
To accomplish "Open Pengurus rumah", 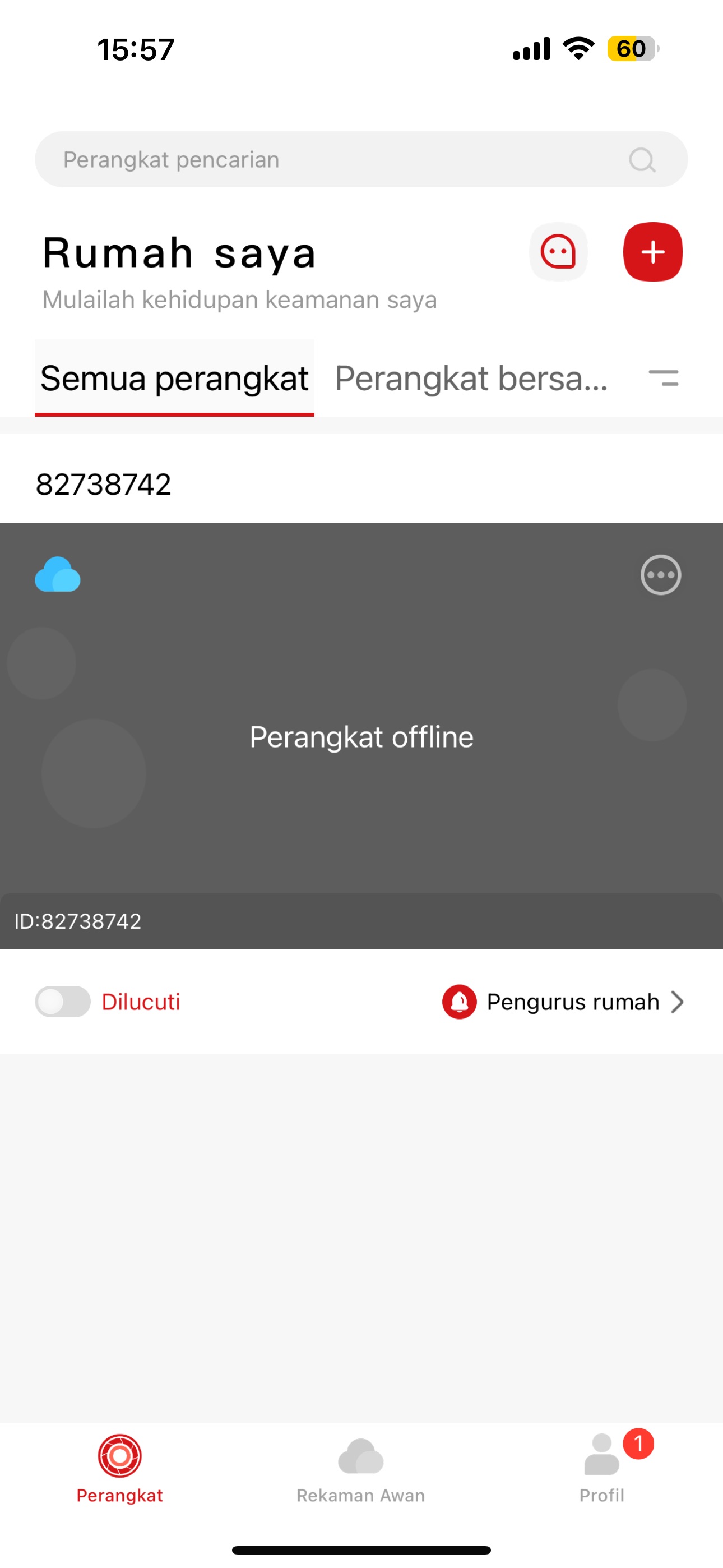I will (x=563, y=1001).
